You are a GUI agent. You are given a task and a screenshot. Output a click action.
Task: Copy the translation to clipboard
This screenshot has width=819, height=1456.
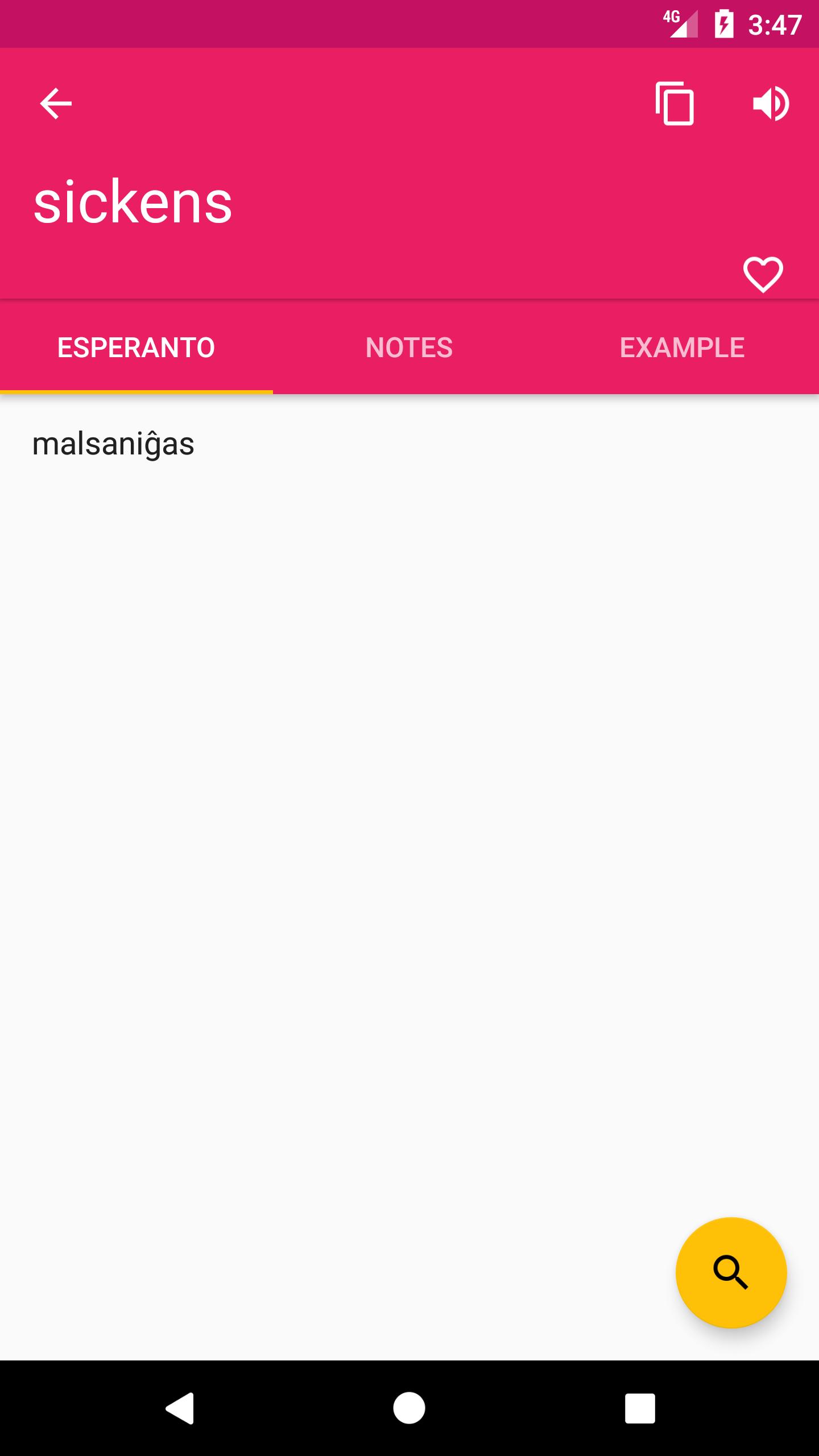675,104
